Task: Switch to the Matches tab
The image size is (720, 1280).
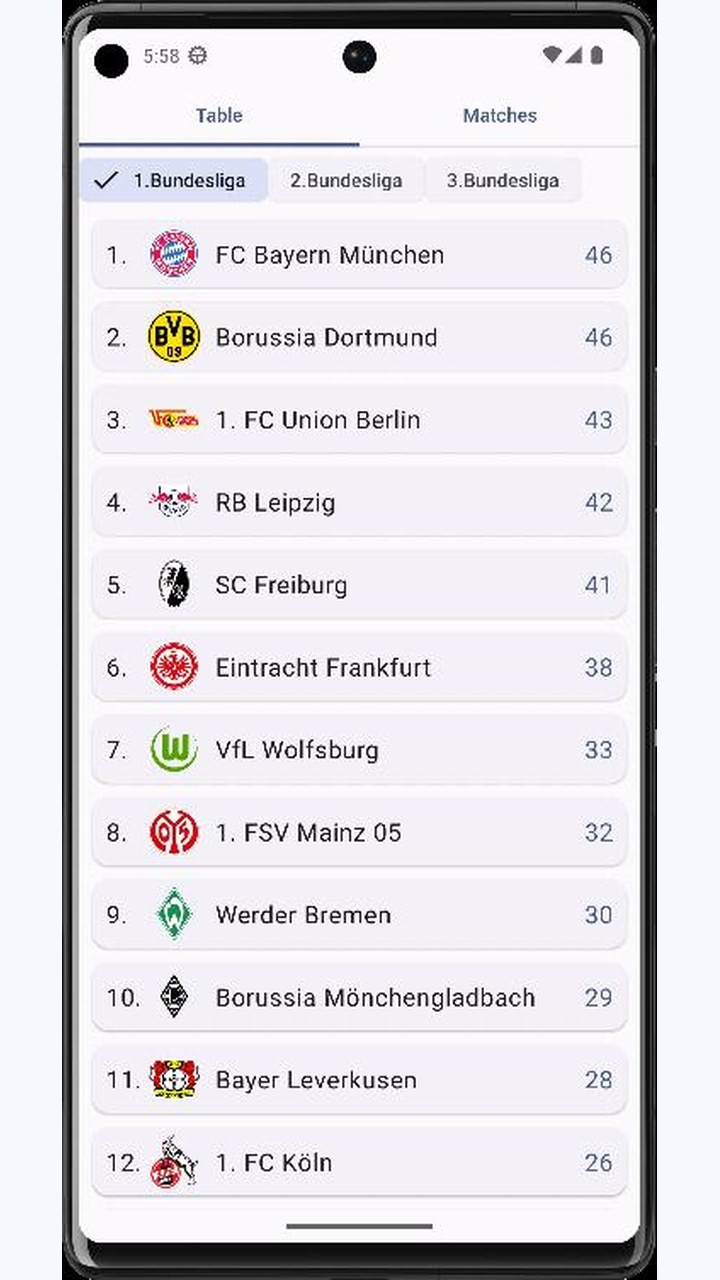Action: click(499, 115)
